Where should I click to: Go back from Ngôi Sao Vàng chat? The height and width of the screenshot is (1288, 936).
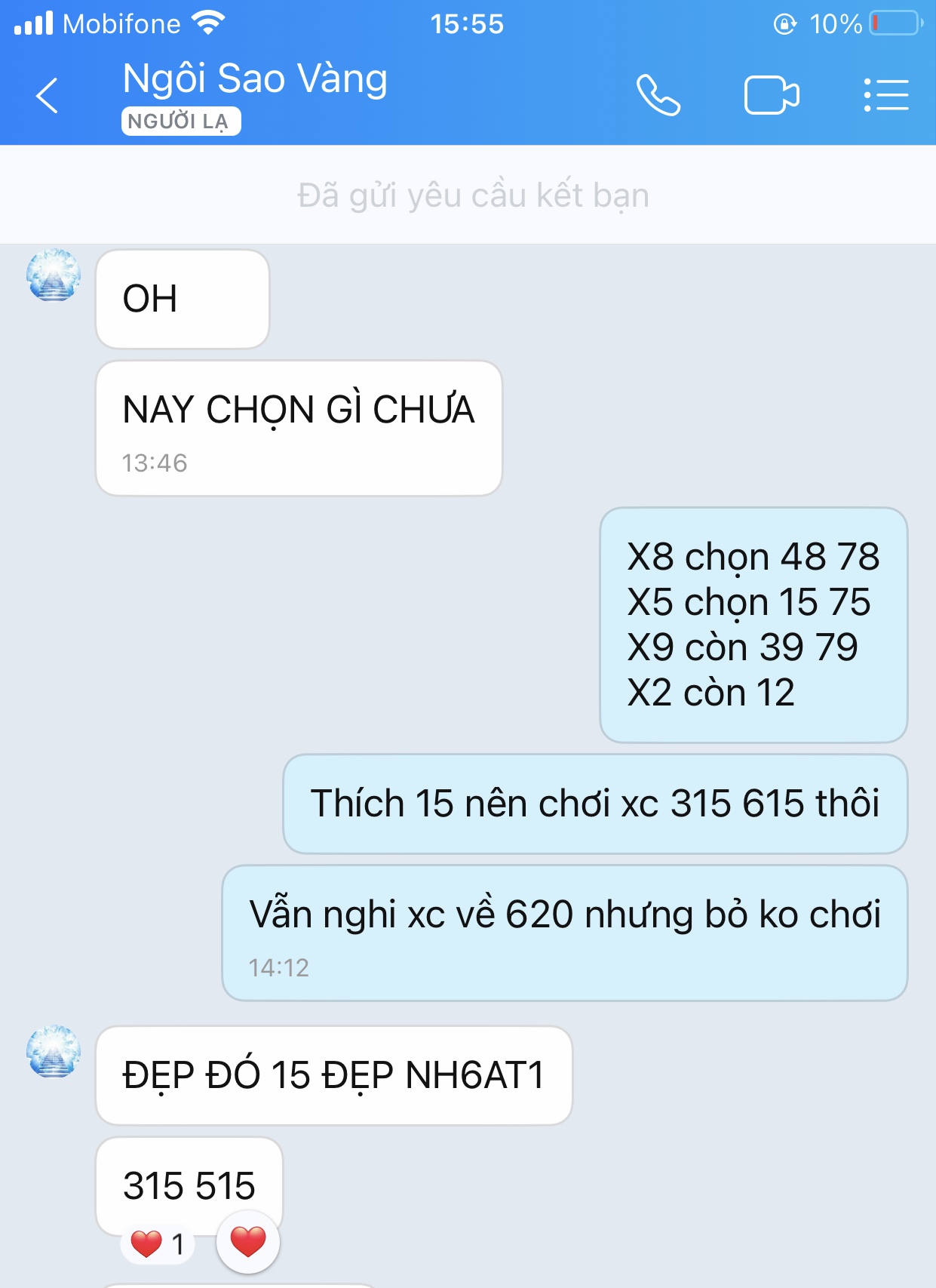click(47, 96)
